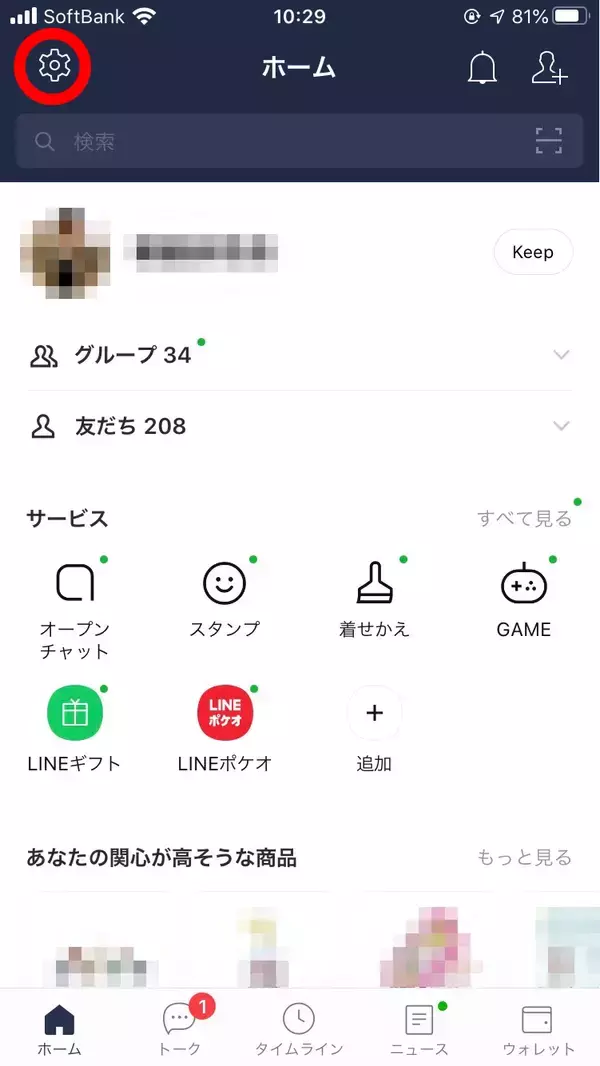Launch the GAME service
This screenshot has height=1066, width=600.
click(x=524, y=597)
